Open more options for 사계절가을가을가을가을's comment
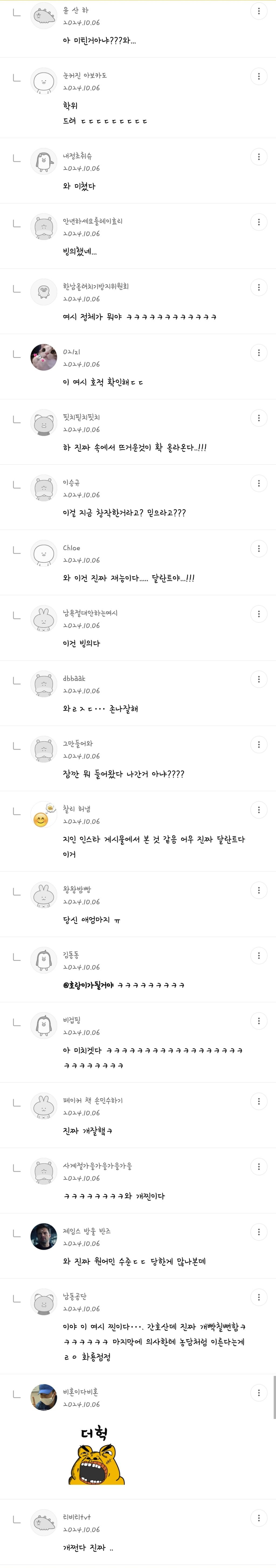 [259, 1166]
